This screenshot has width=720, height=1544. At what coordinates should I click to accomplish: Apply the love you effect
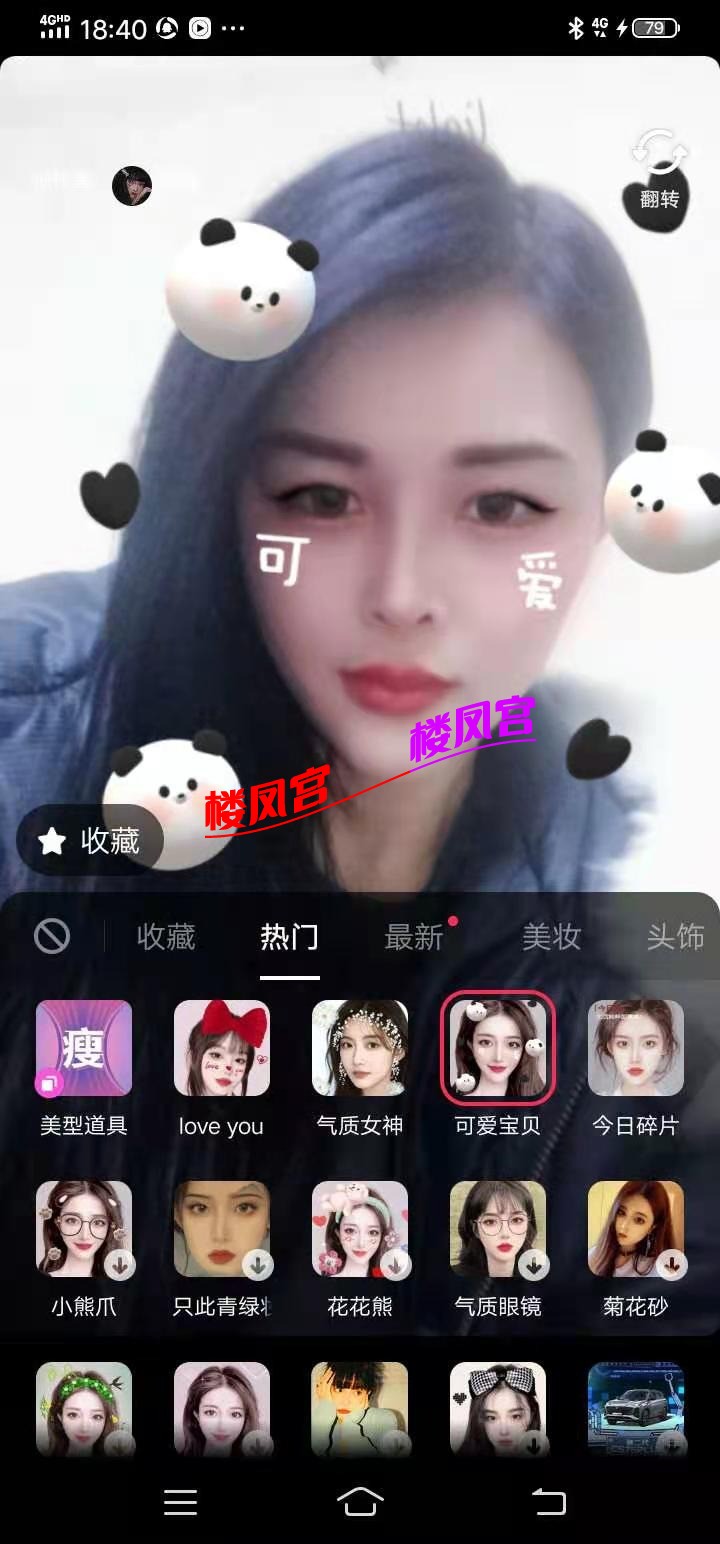click(x=222, y=1048)
